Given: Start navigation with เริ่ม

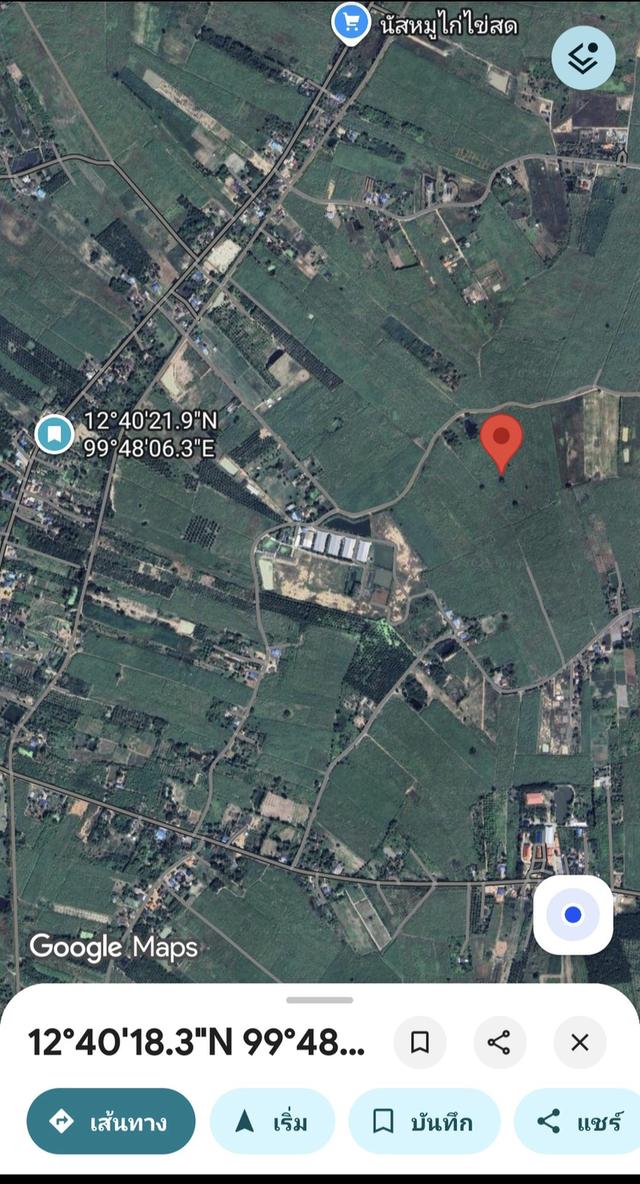Looking at the screenshot, I should [x=272, y=1121].
